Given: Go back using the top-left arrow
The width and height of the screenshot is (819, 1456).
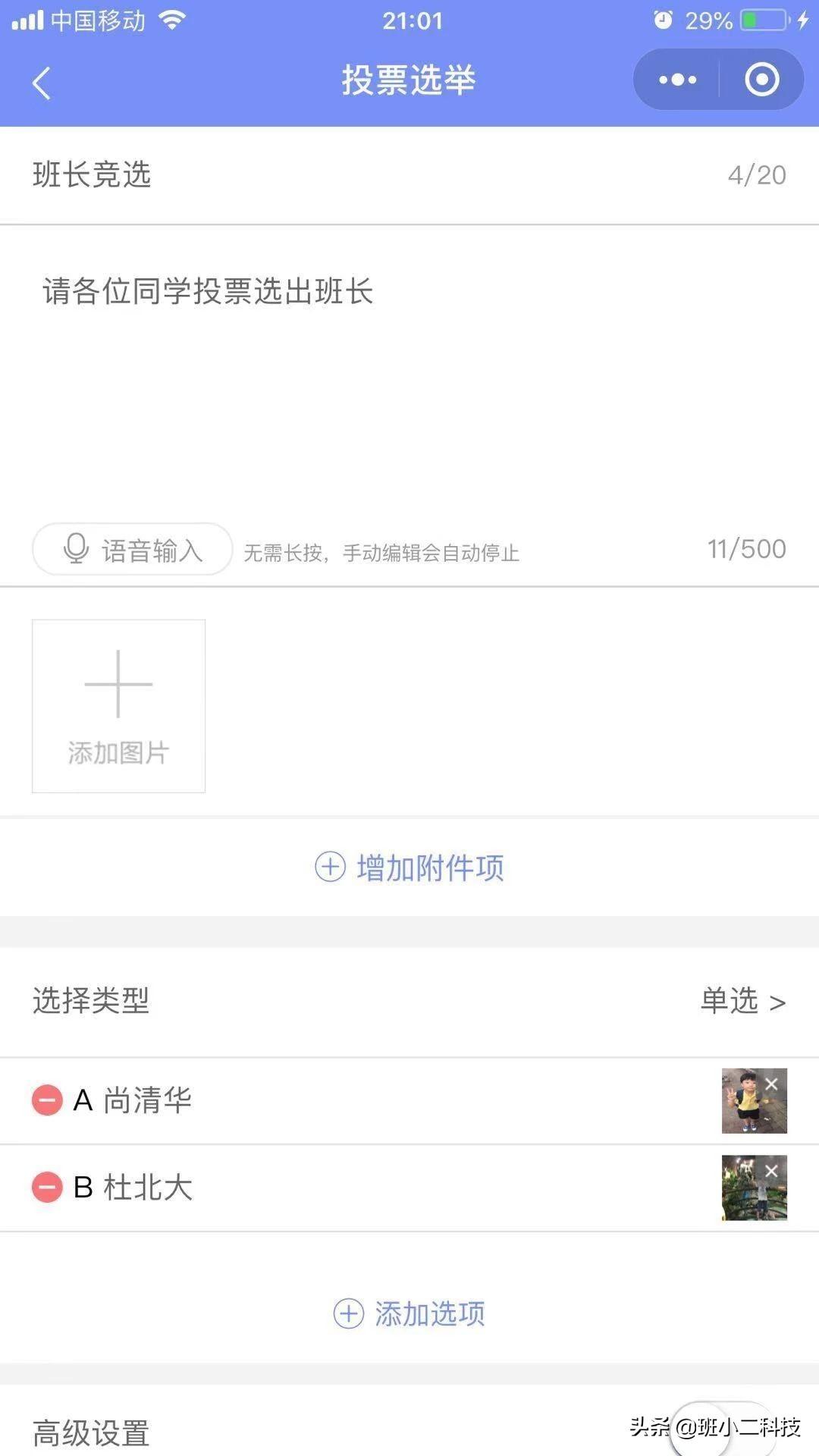Looking at the screenshot, I should [42, 83].
